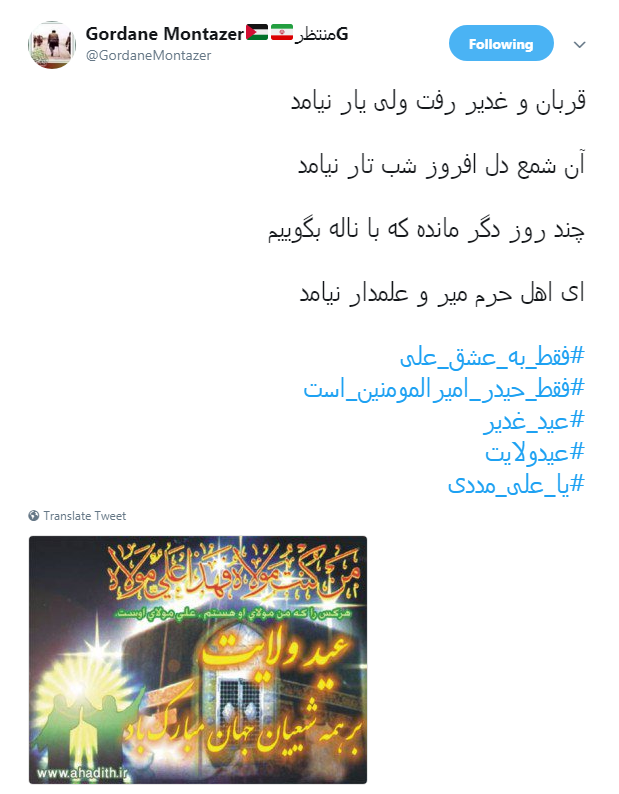The height and width of the screenshot is (794, 619).
Task: Open the #فقط_حیدر_امیرالمومنین_است hashtag
Action: [444, 388]
